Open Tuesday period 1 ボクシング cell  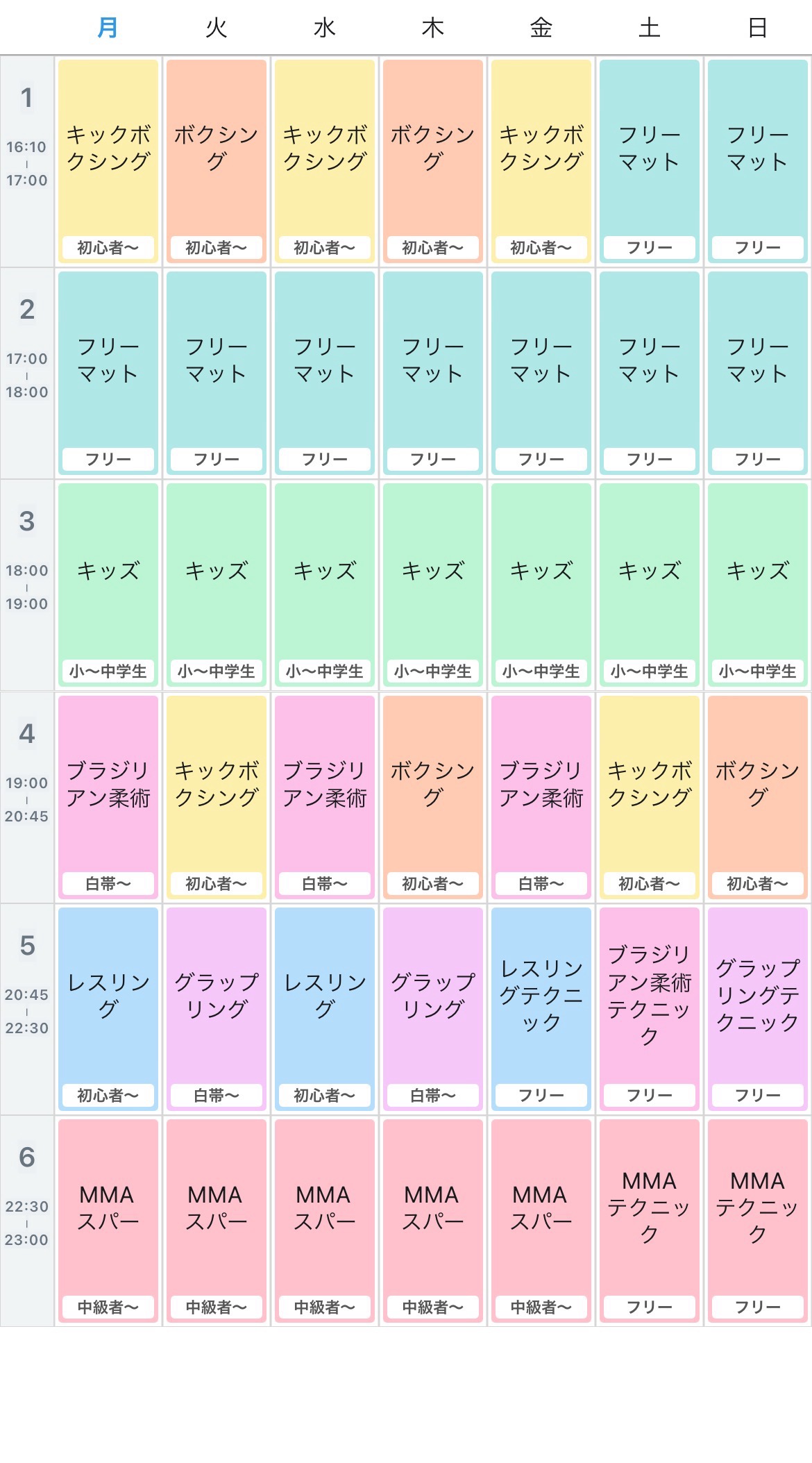click(217, 161)
